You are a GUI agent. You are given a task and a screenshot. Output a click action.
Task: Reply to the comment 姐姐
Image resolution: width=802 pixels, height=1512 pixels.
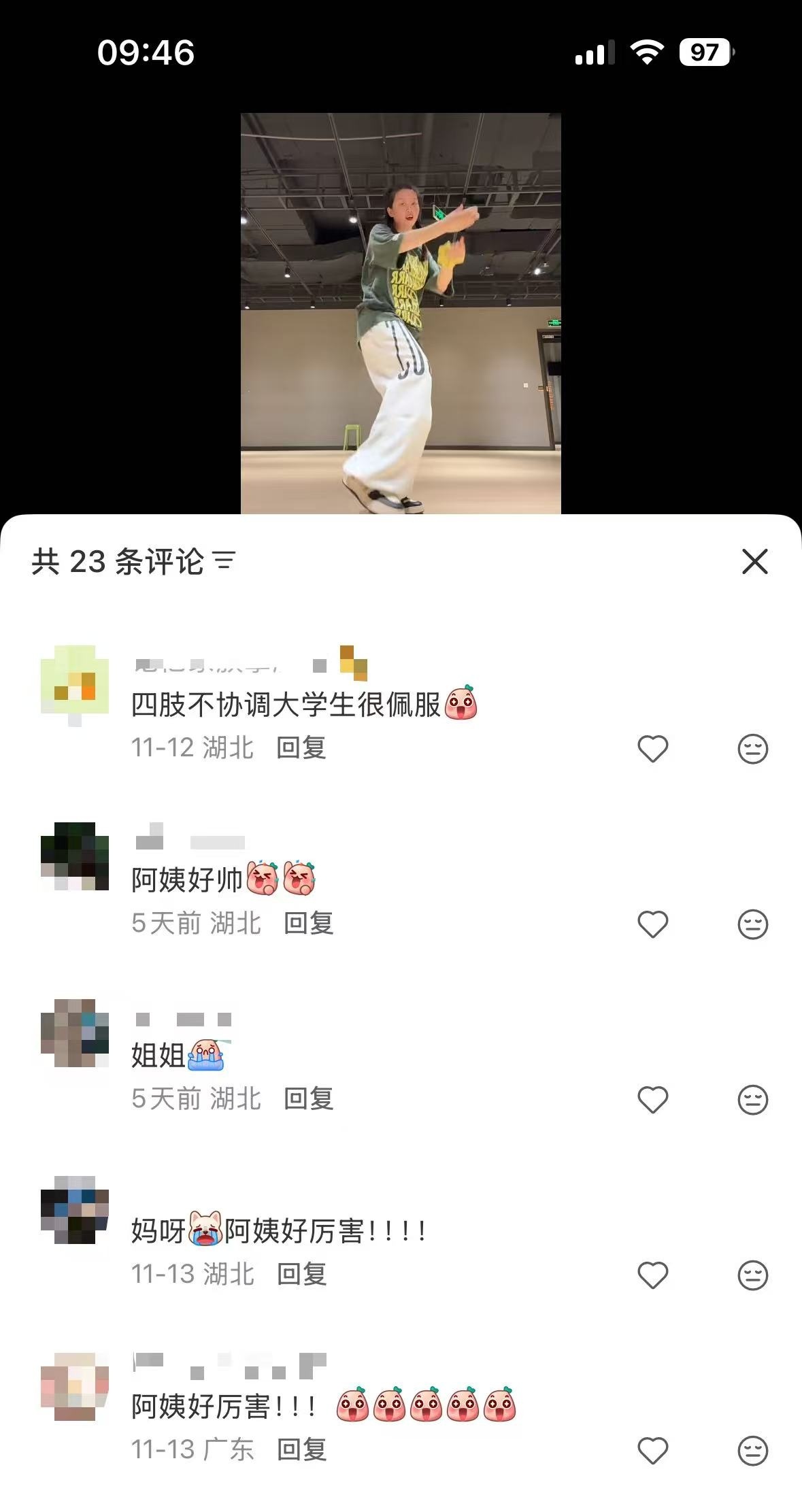[x=308, y=1098]
